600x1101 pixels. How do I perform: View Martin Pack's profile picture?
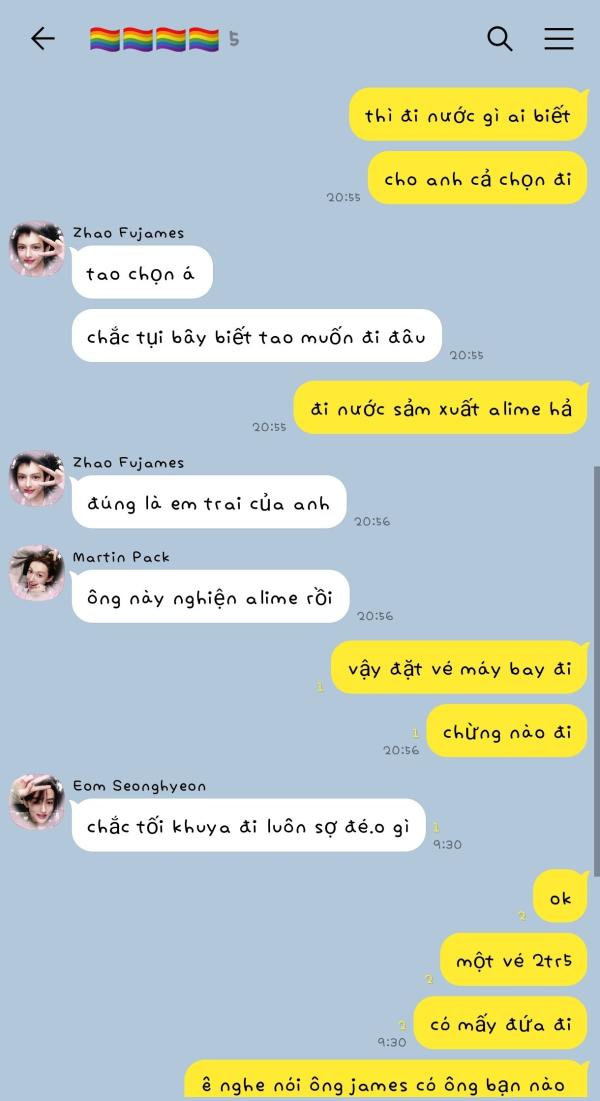(x=37, y=573)
